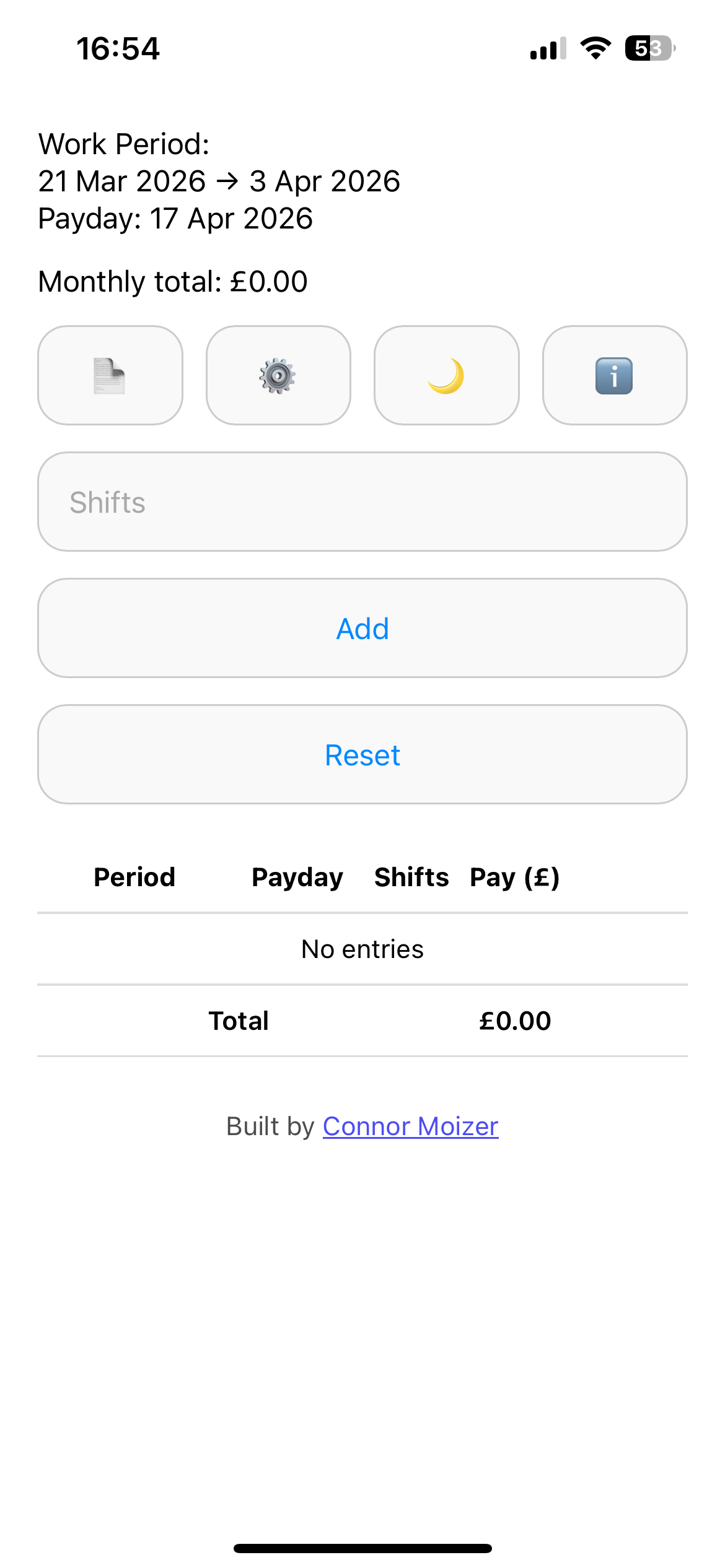The height and width of the screenshot is (1568, 725).
Task: Toggle dark mode with the moon icon
Action: (446, 375)
